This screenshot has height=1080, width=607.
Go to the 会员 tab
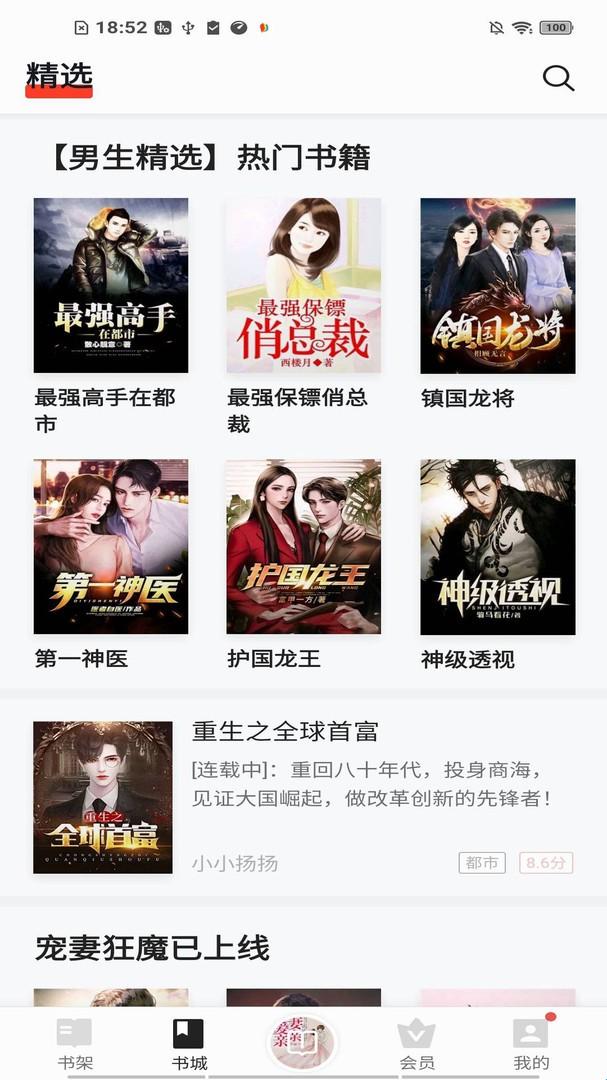(x=417, y=1044)
